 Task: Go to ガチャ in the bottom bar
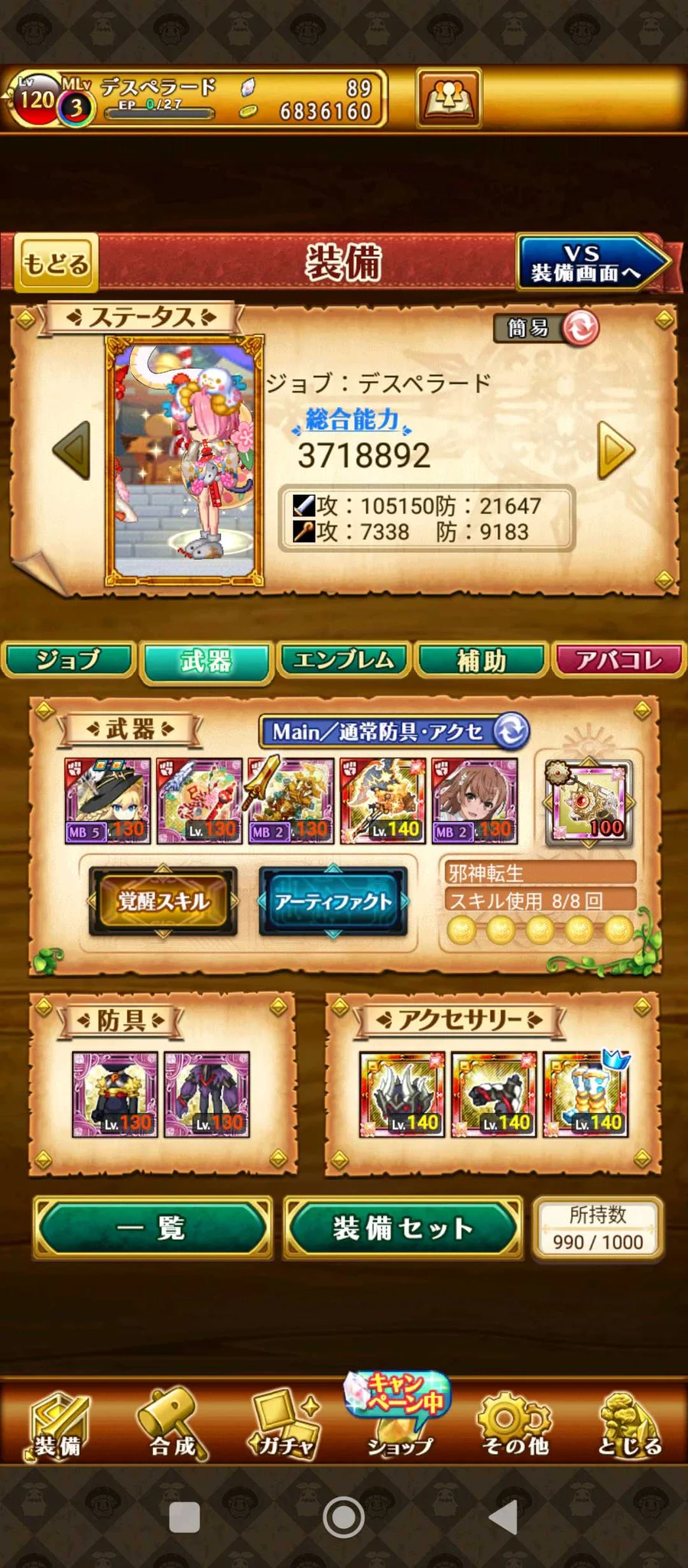pyautogui.click(x=287, y=1423)
